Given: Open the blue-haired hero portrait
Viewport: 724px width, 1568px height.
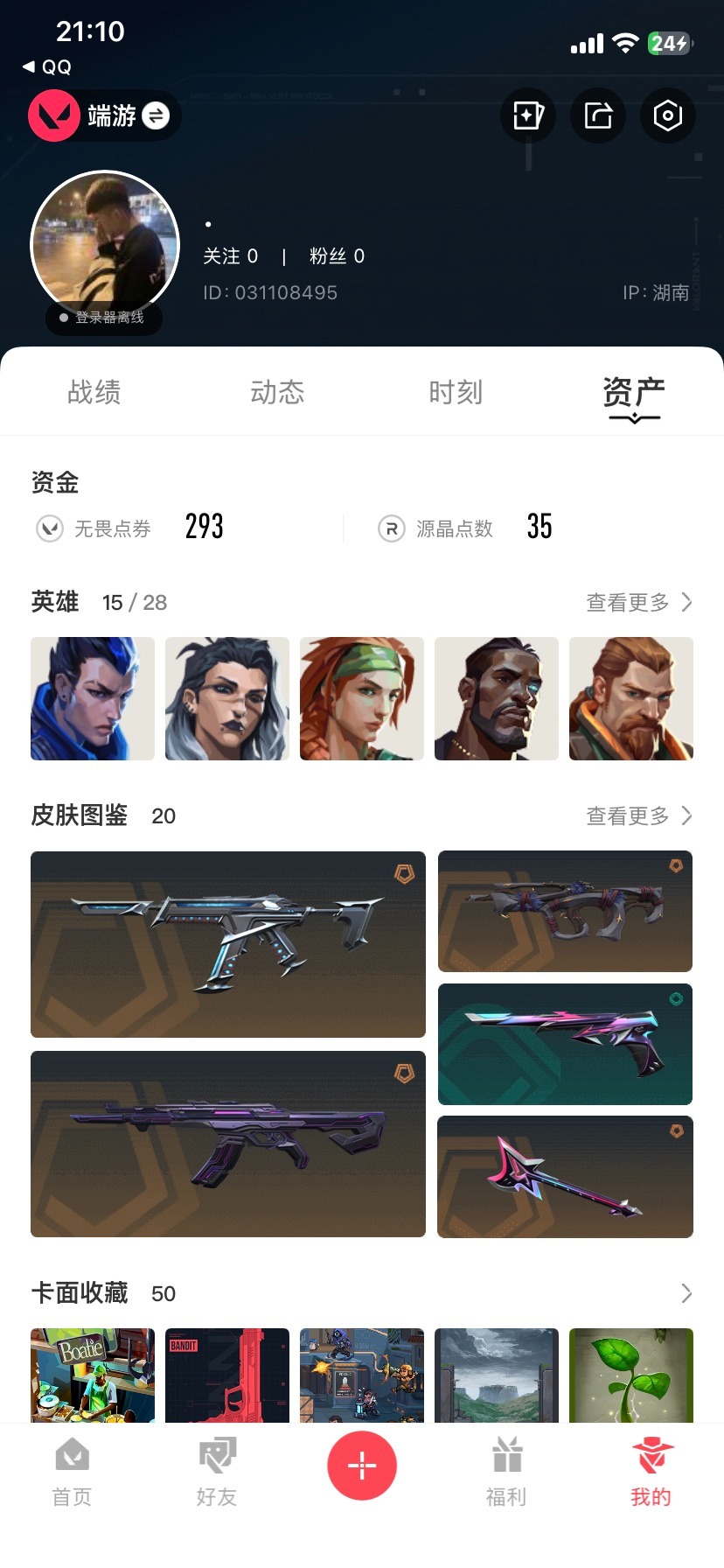Looking at the screenshot, I should pos(93,698).
